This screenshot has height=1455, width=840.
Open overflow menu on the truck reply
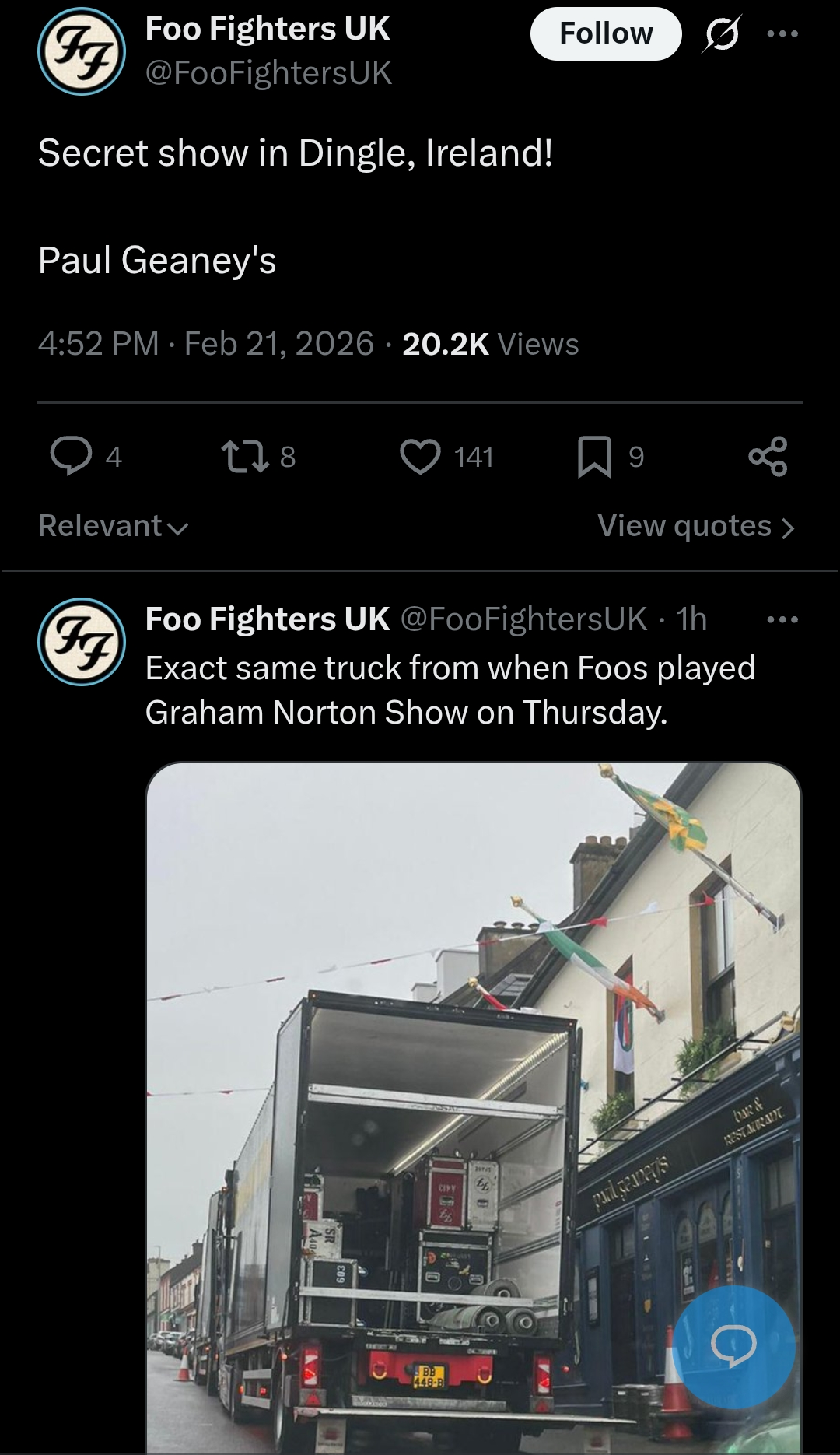tap(782, 620)
